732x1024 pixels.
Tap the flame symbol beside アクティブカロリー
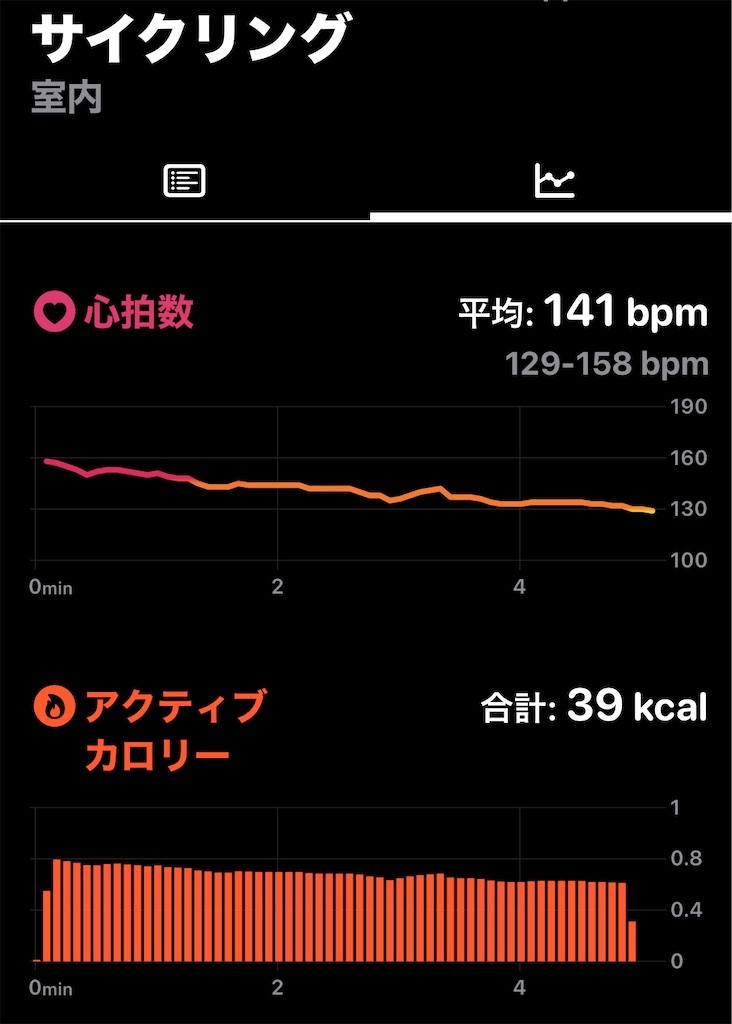[x=55, y=707]
